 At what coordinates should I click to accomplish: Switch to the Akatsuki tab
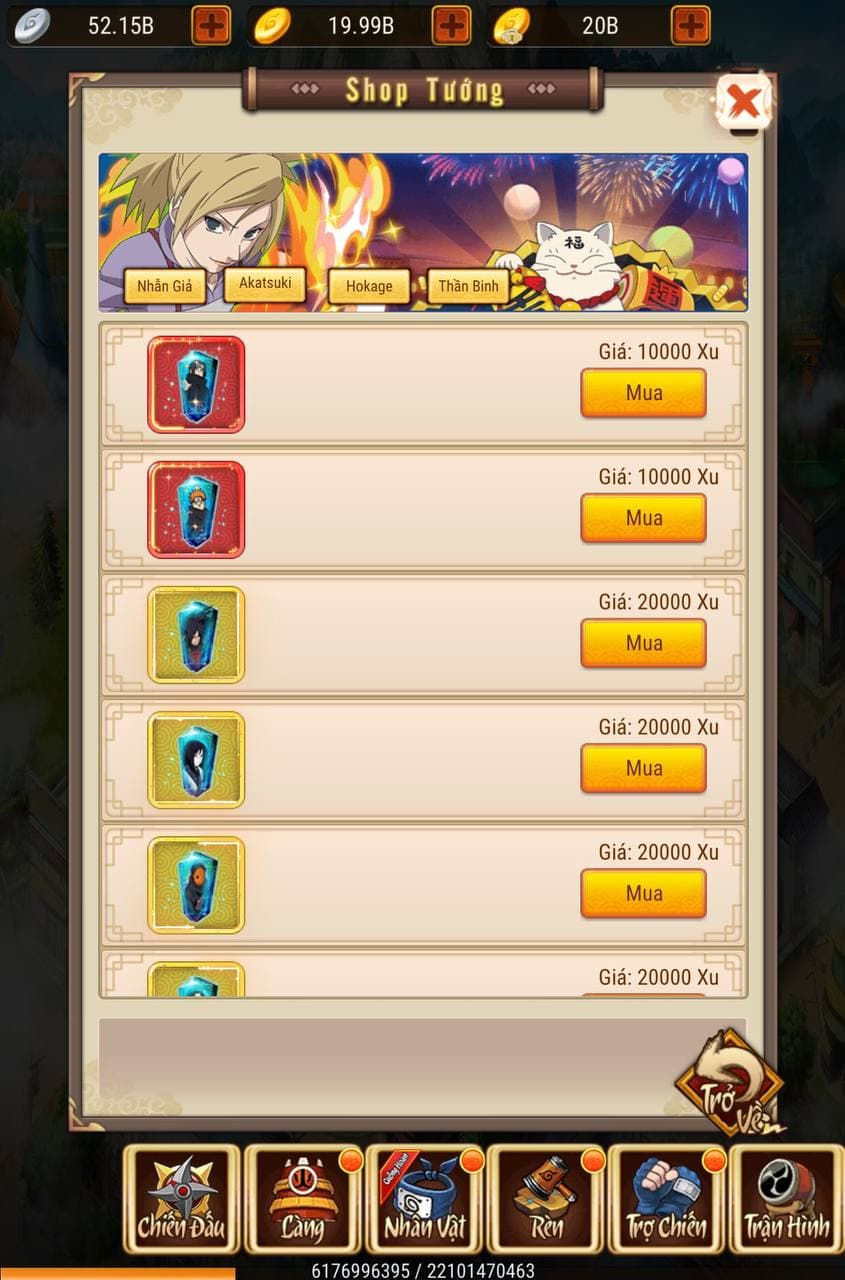(265, 283)
